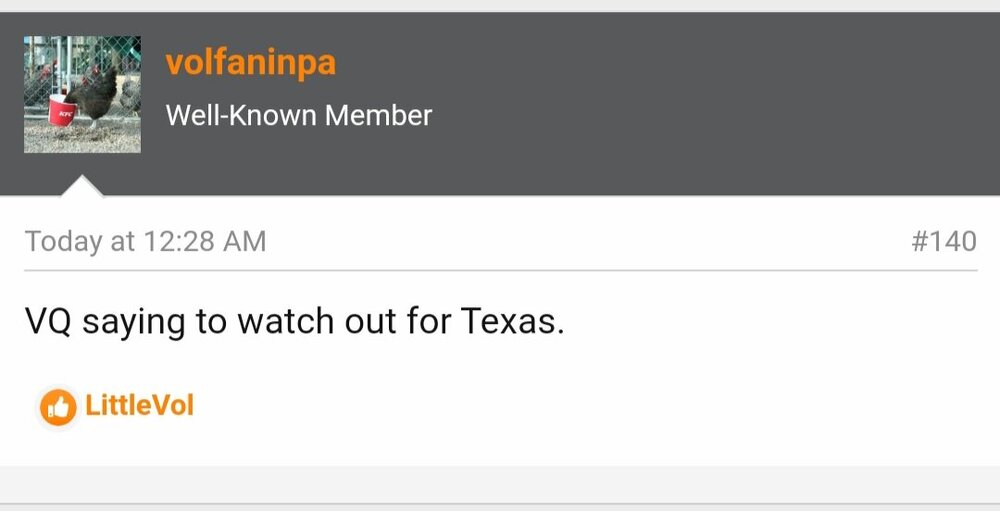Image resolution: width=1000 pixels, height=511 pixels.
Task: View LittleVol's profile from the likes
Action: point(139,406)
